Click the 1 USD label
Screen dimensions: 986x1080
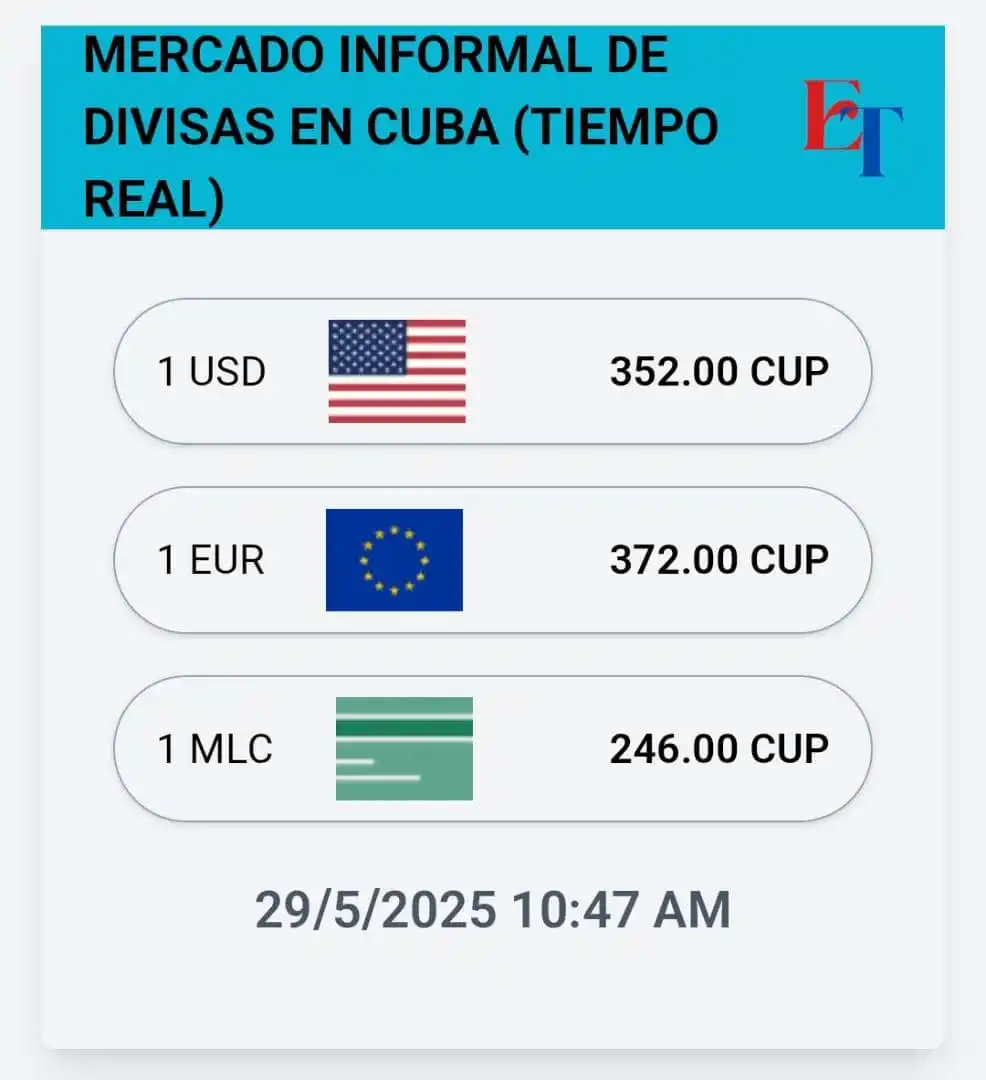pyautogui.click(x=211, y=371)
